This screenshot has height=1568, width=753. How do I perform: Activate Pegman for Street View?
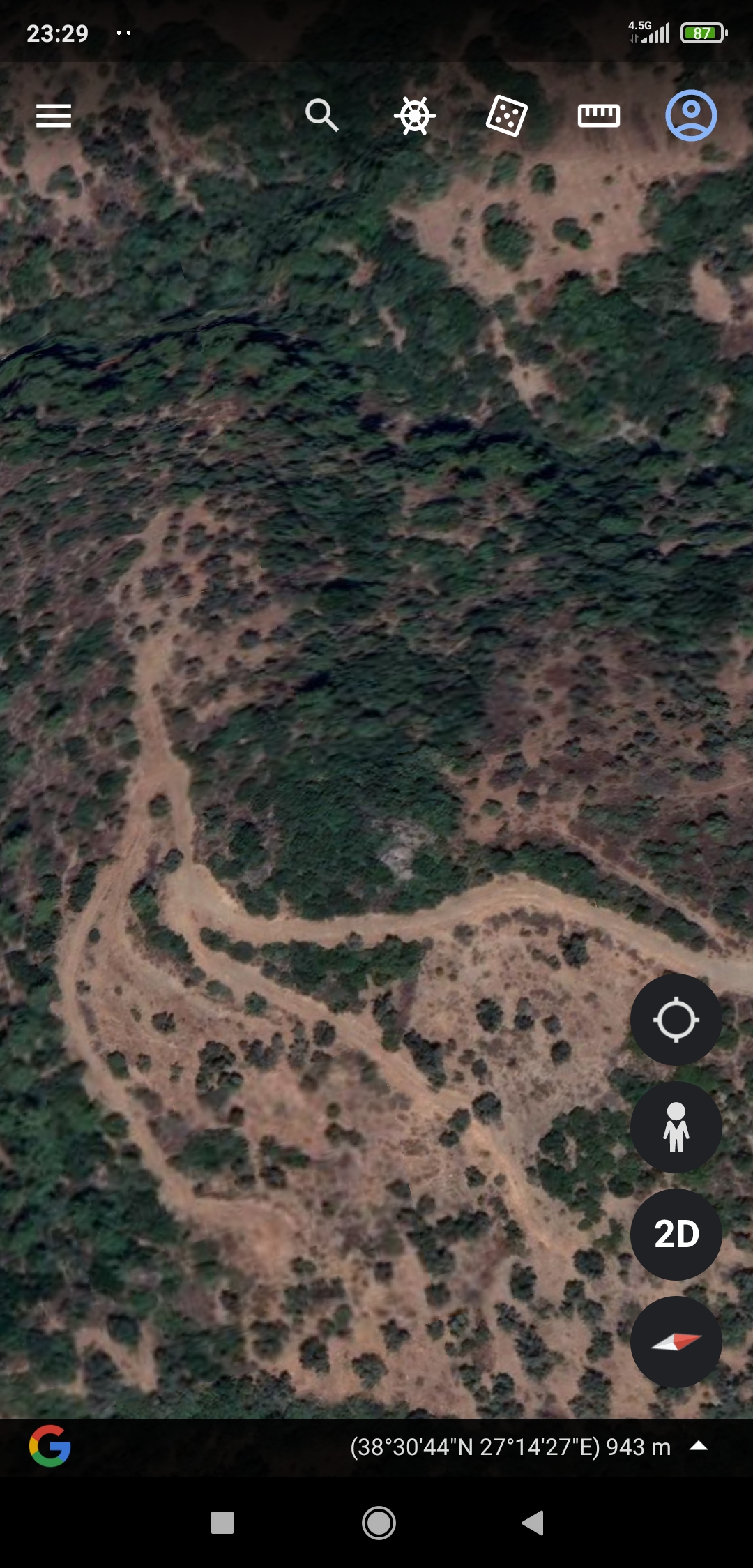[675, 1127]
